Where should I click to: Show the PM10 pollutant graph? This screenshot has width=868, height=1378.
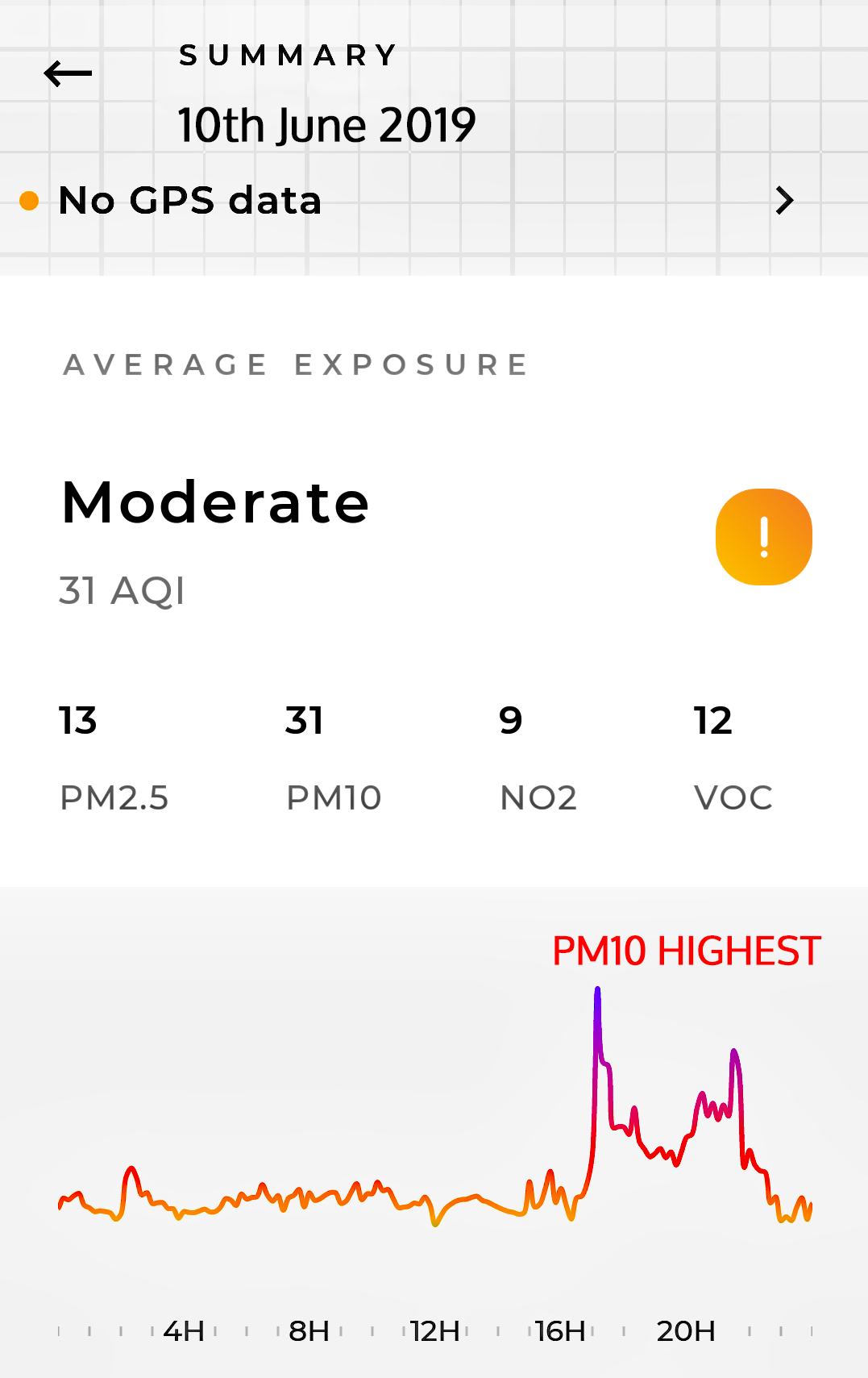(x=334, y=757)
